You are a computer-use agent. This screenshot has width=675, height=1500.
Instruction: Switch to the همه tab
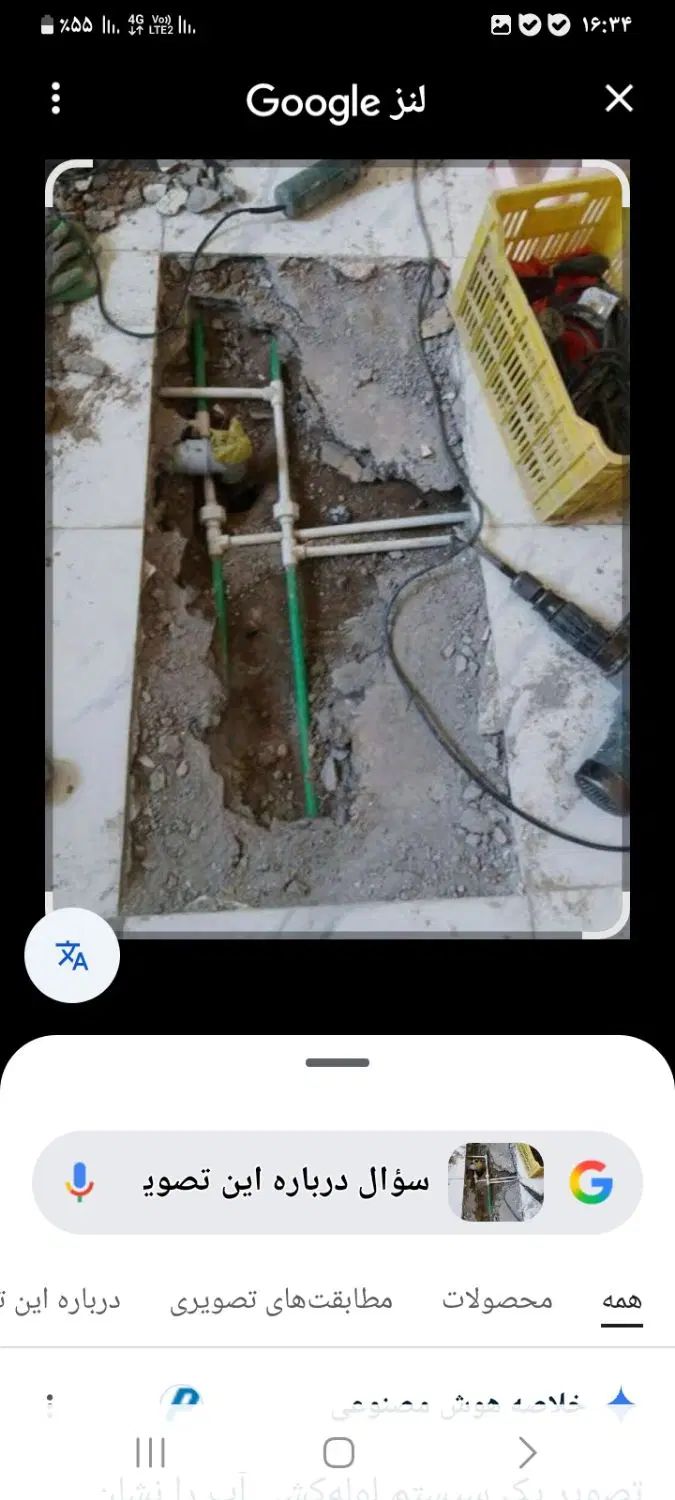point(621,1300)
